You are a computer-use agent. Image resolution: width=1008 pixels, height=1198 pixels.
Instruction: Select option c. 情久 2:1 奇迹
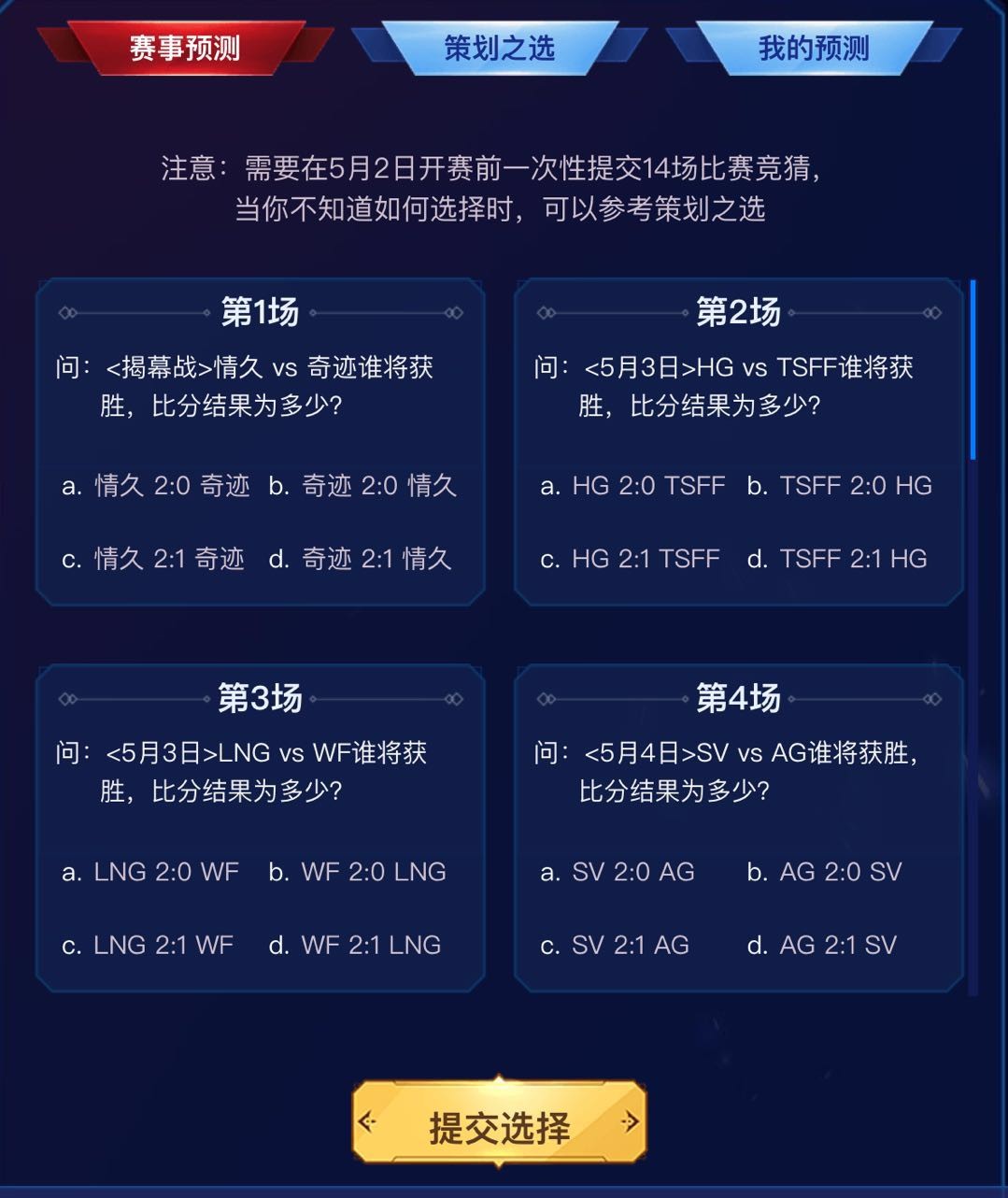153,559
